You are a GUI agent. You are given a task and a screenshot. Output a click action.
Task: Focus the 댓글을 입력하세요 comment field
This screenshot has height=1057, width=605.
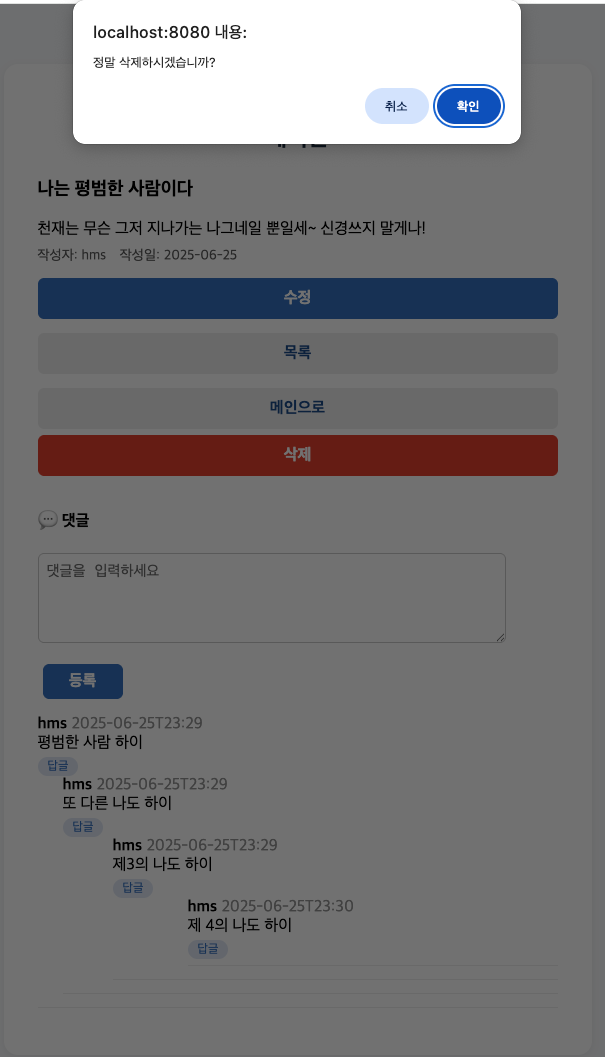point(272,598)
